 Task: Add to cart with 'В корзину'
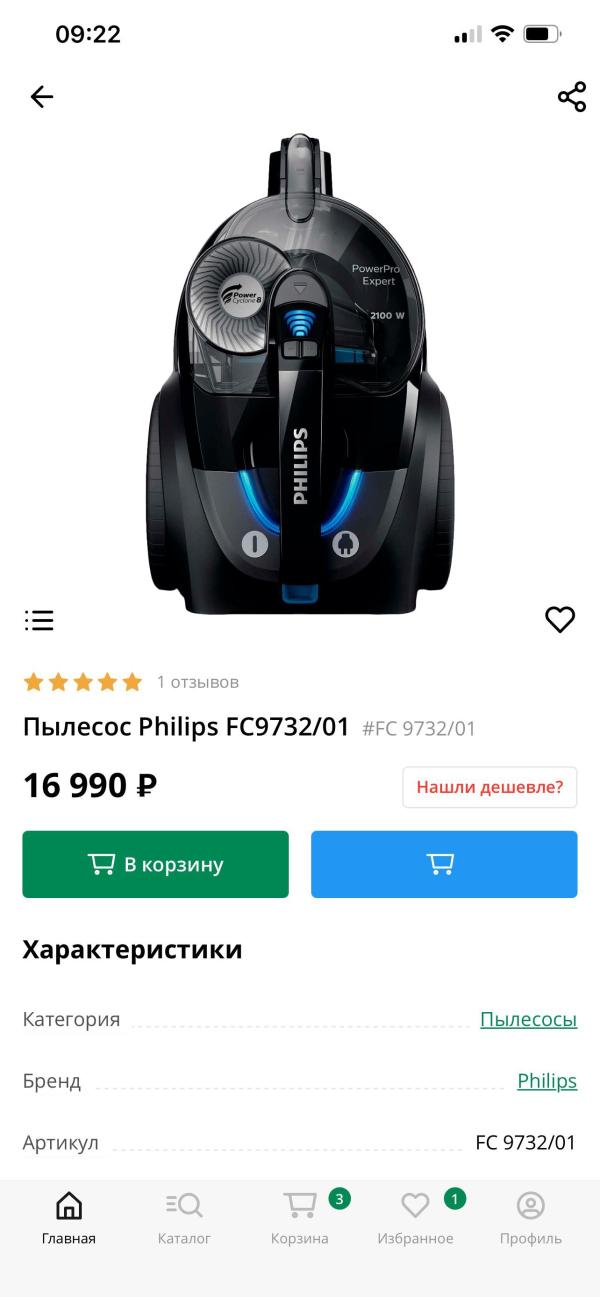point(155,864)
